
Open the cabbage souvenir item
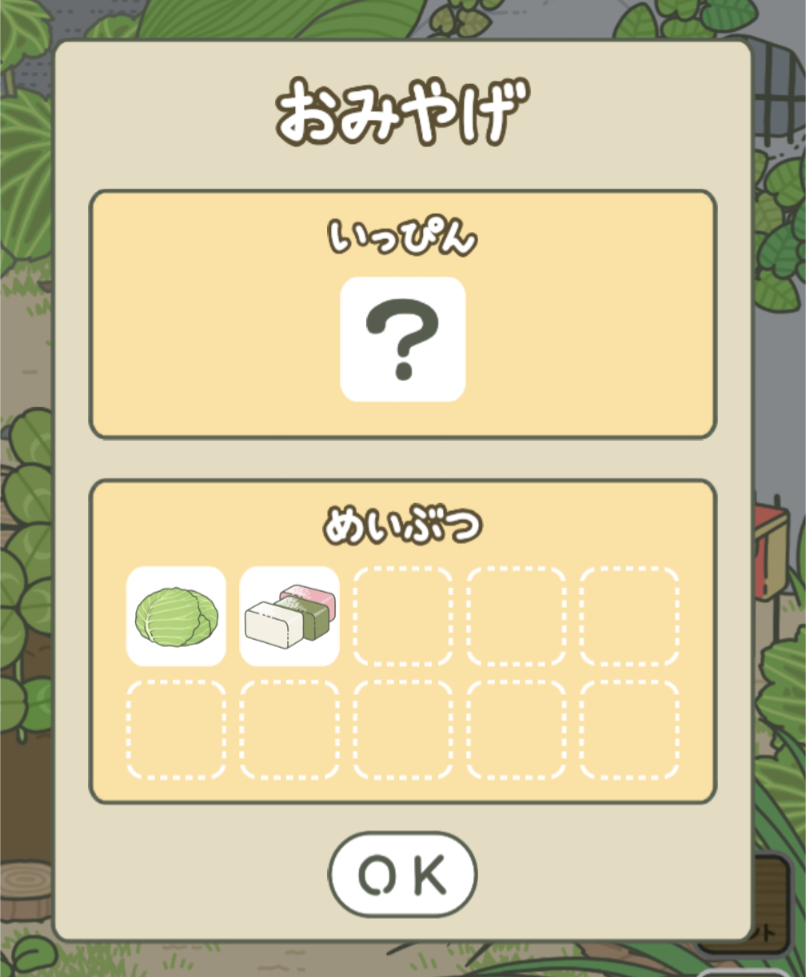pos(176,616)
